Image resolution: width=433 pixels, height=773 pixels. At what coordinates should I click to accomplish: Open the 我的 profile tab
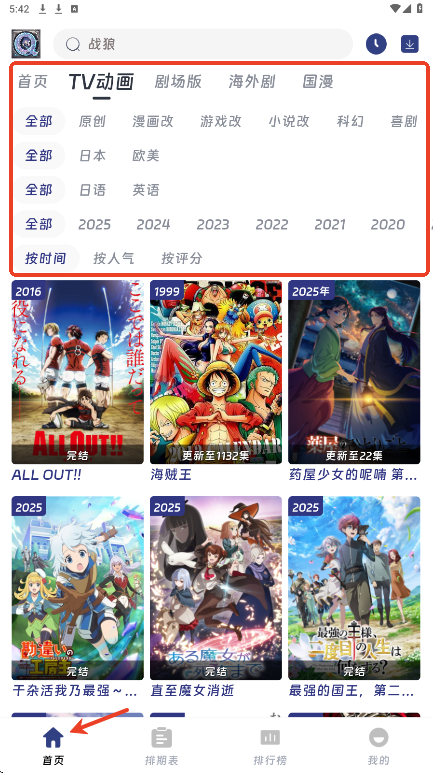pos(378,746)
